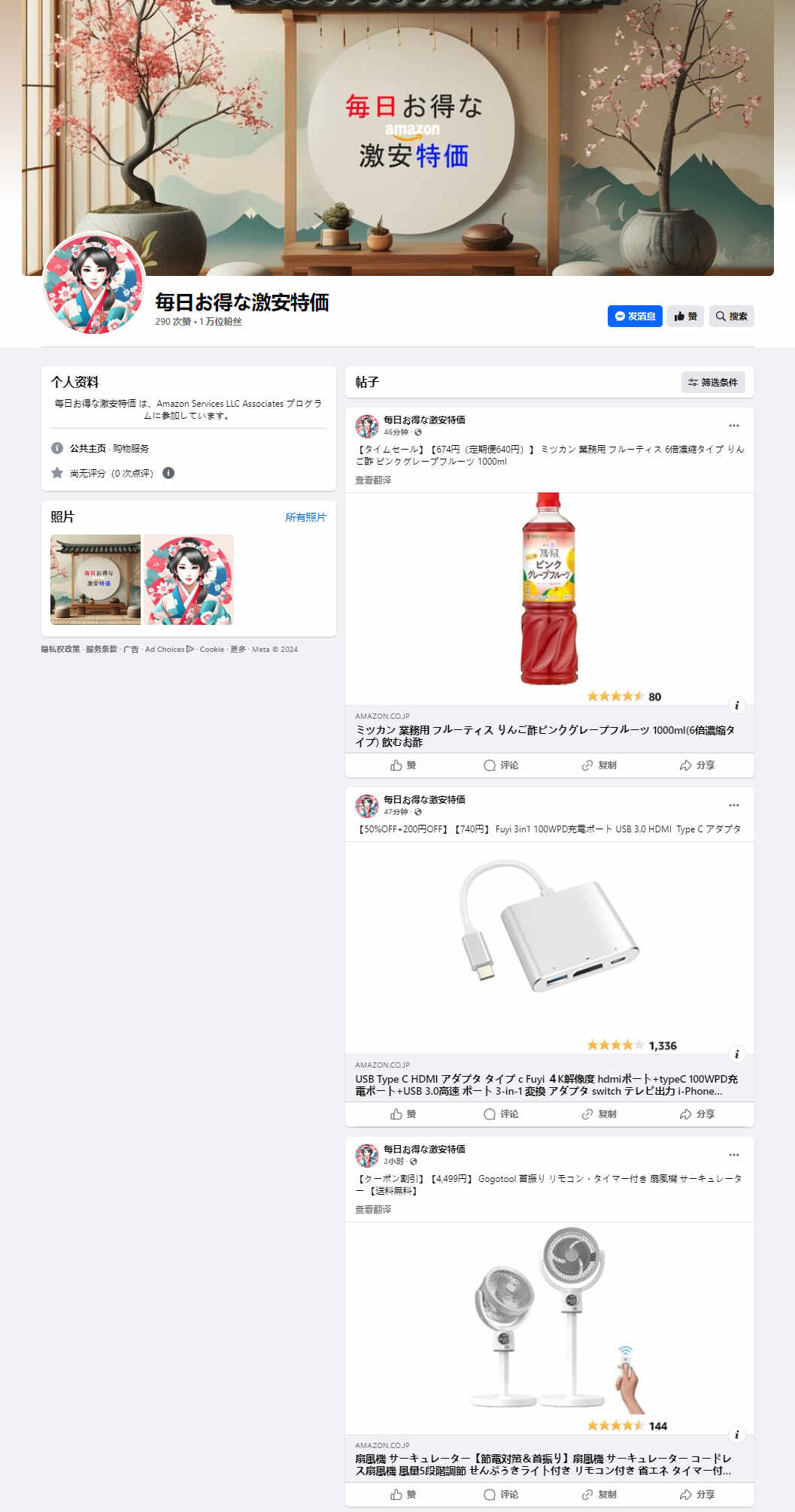
Task: Comment on the ミツカン vinegar post
Action: (x=501, y=765)
